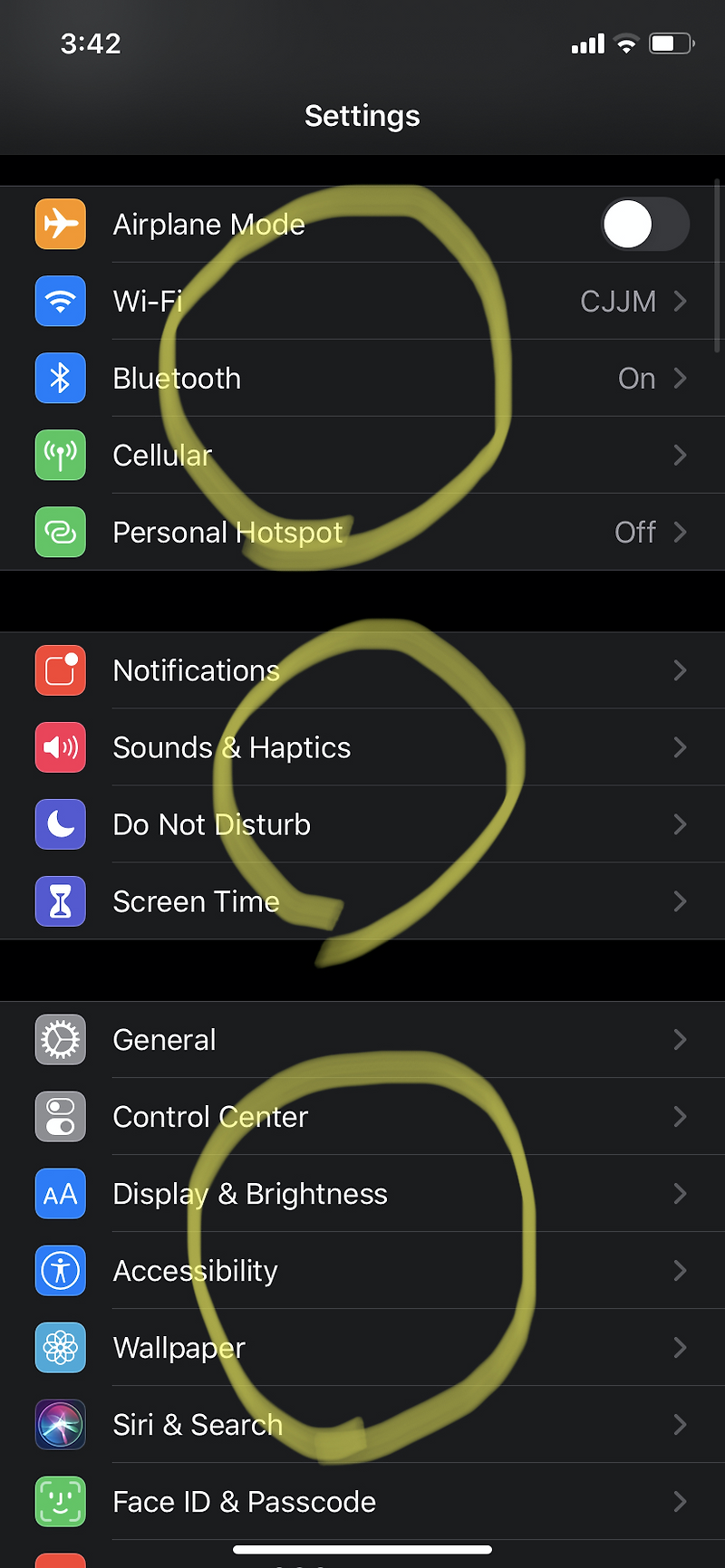Image resolution: width=725 pixels, height=1568 pixels.
Task: Tap the Cellular antenna icon
Action: click(x=60, y=455)
